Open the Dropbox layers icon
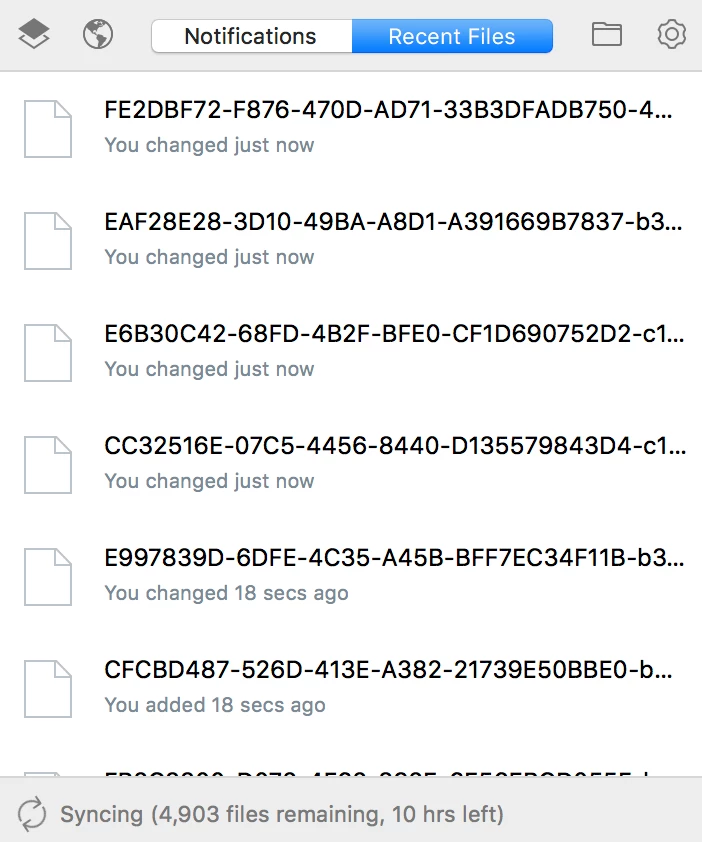This screenshot has height=842, width=702. coord(34,35)
